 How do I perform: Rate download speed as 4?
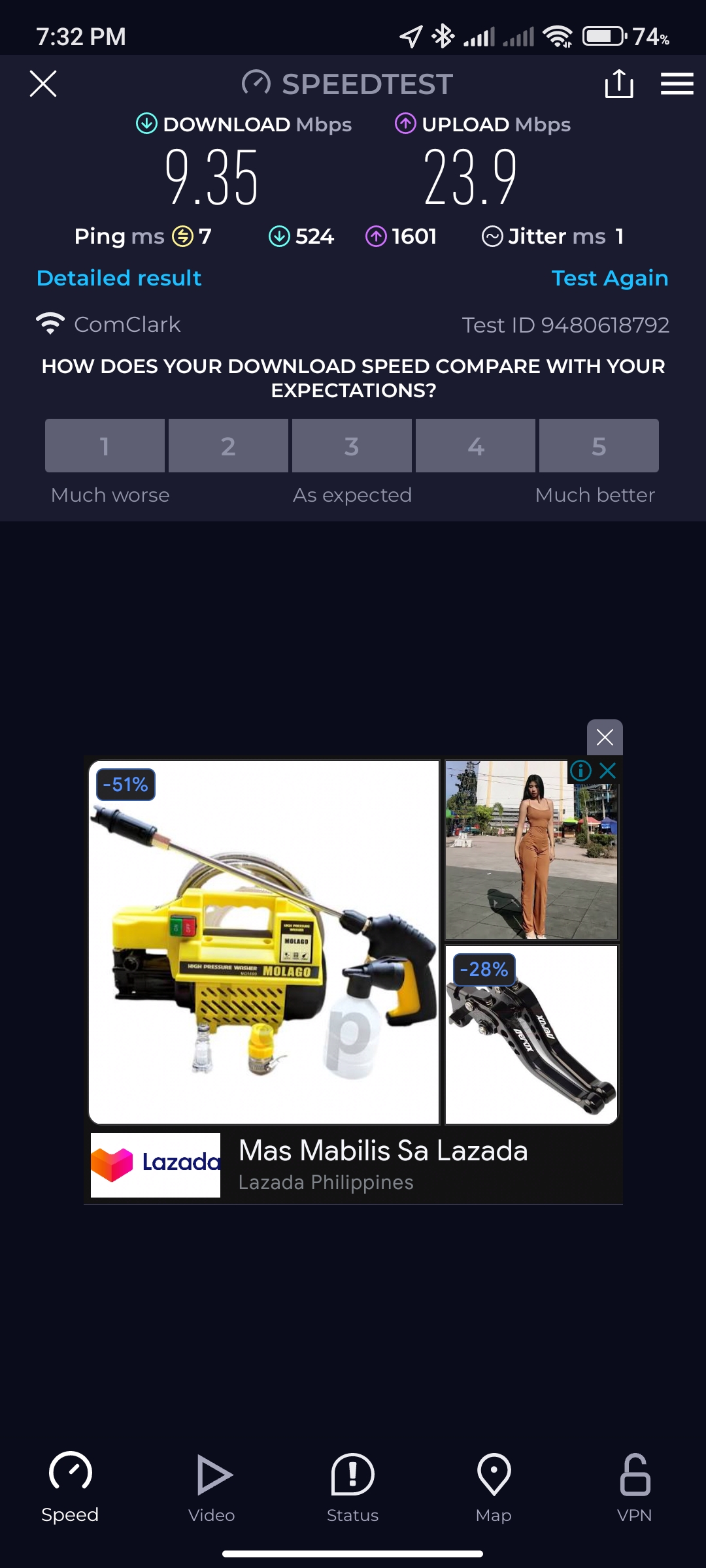[x=475, y=446]
